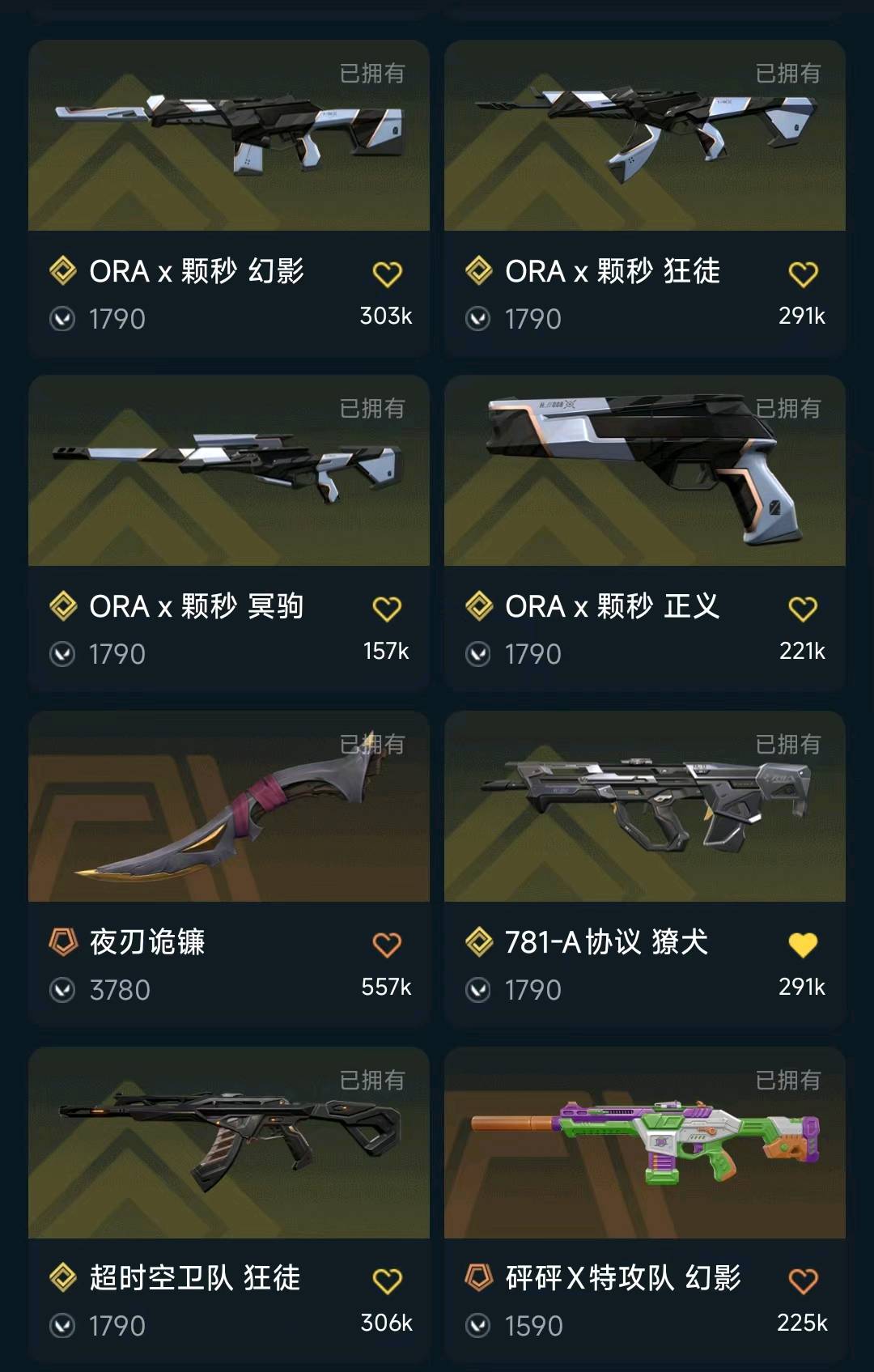The width and height of the screenshot is (874, 1372).
Task: Like the ORA x 颗秒 幻影 skin
Action: [x=387, y=274]
